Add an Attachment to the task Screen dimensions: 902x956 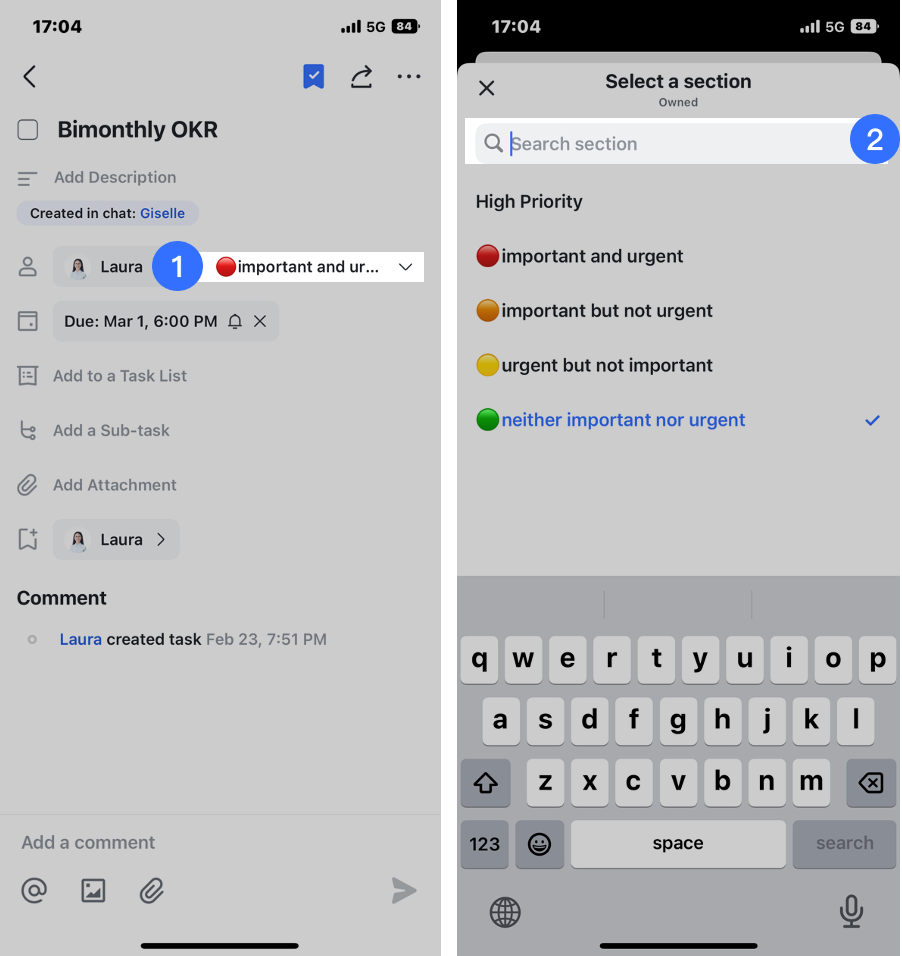[x=114, y=485]
